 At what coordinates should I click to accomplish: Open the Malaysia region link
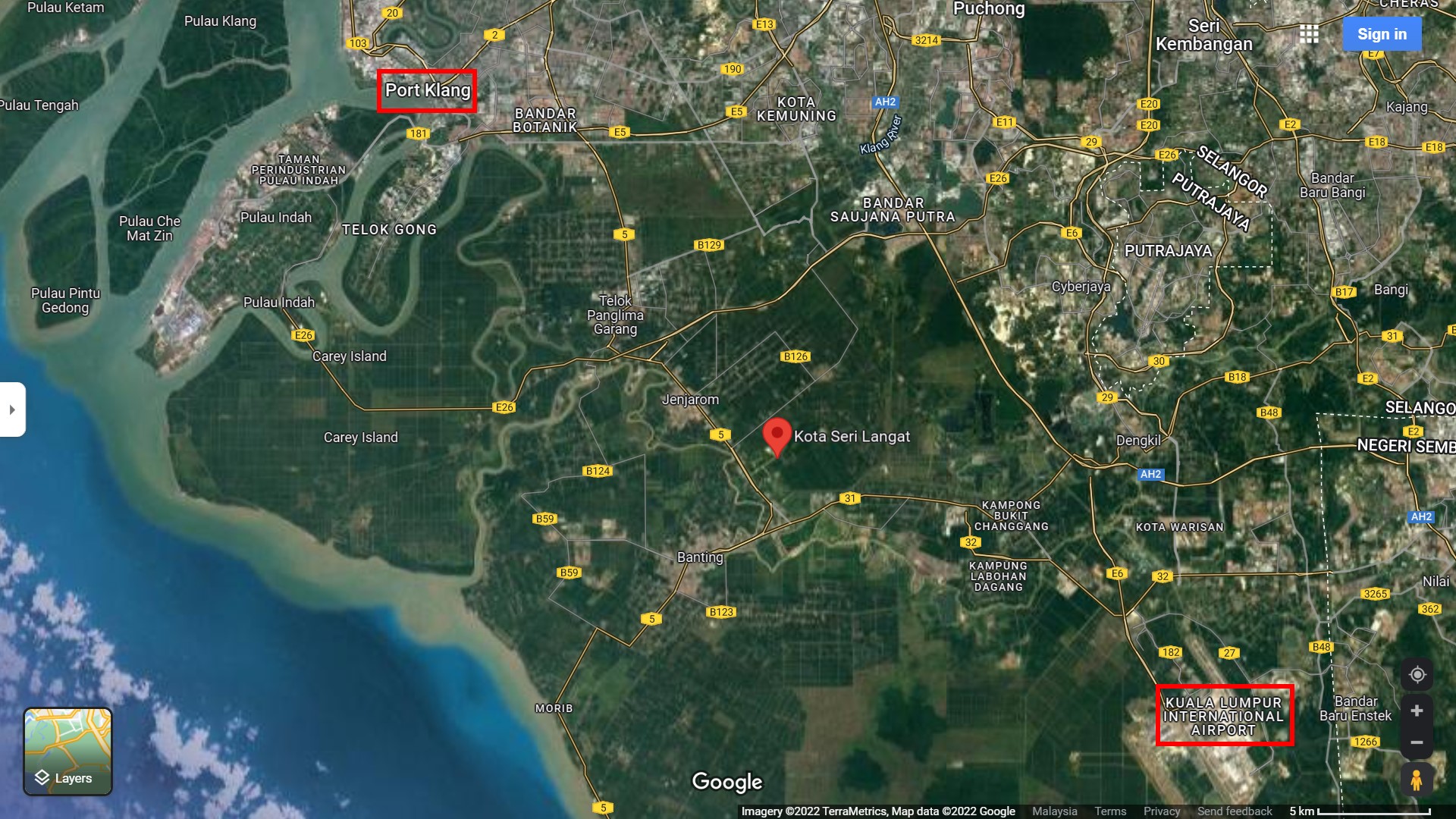(x=1054, y=811)
